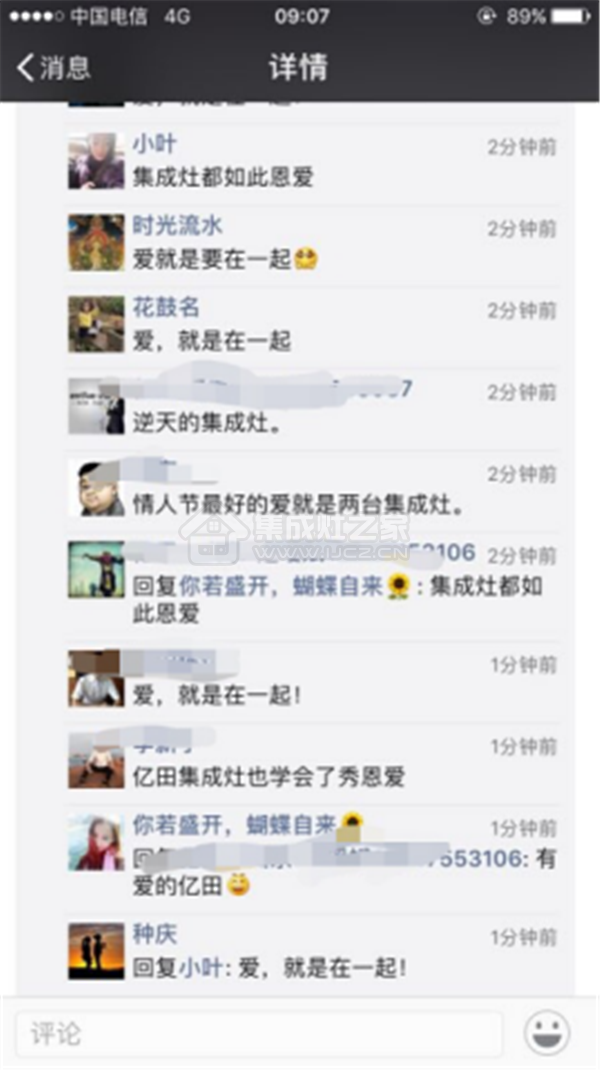This screenshot has width=600, height=1070.
Task: Tap 花鼓名's avatar picture
Action: point(96,324)
